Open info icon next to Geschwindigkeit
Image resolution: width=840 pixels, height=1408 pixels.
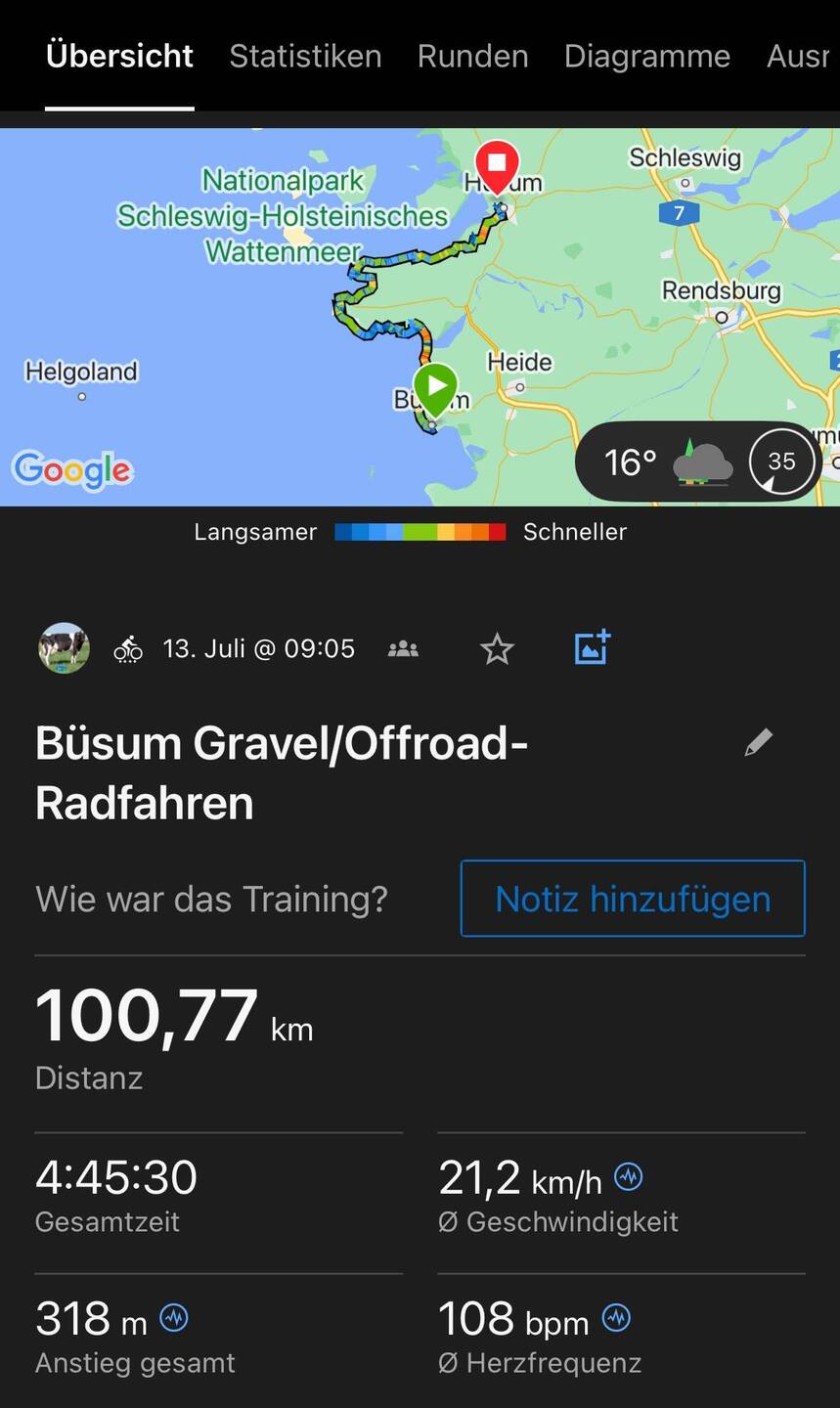[628, 1176]
